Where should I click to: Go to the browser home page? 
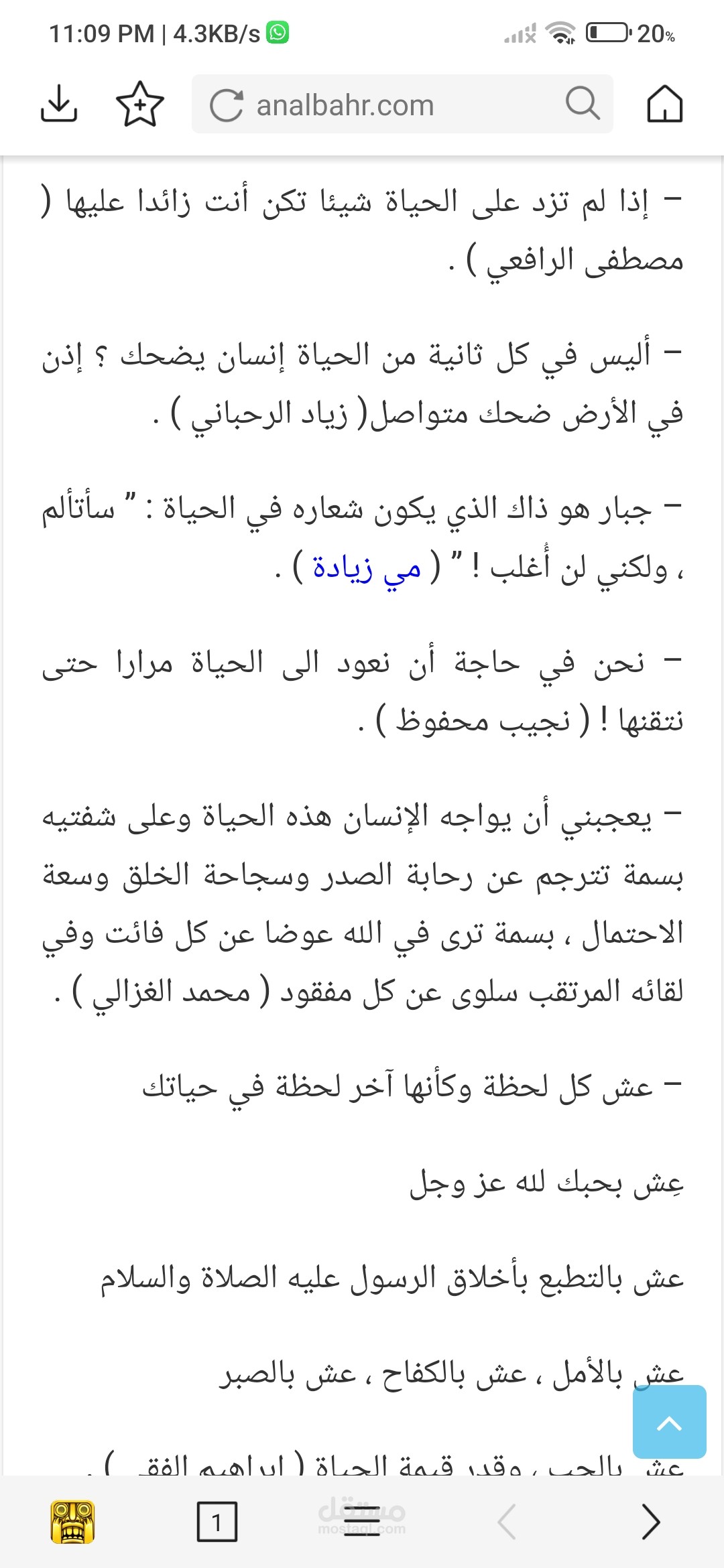(x=664, y=104)
